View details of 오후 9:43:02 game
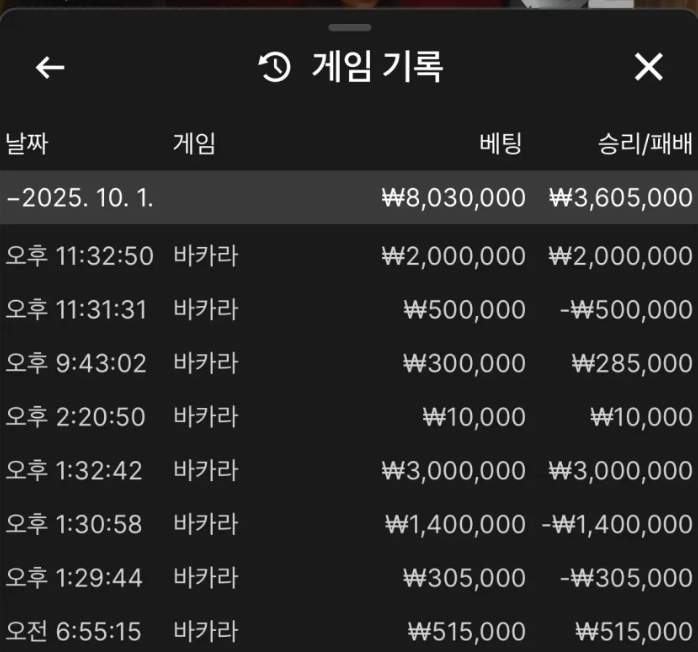Screen dimensions: 698x652 click(348, 363)
